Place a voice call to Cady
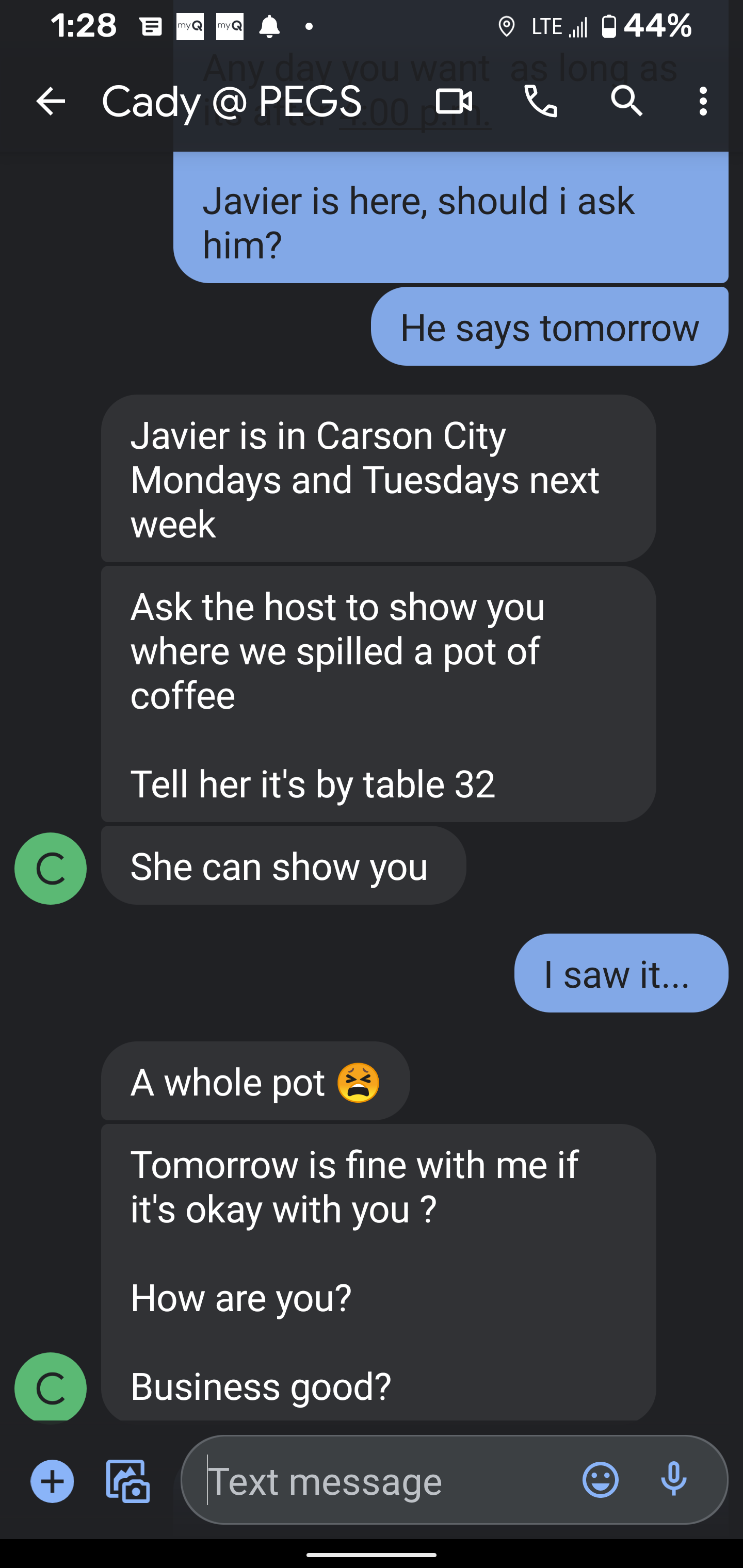 coord(541,101)
